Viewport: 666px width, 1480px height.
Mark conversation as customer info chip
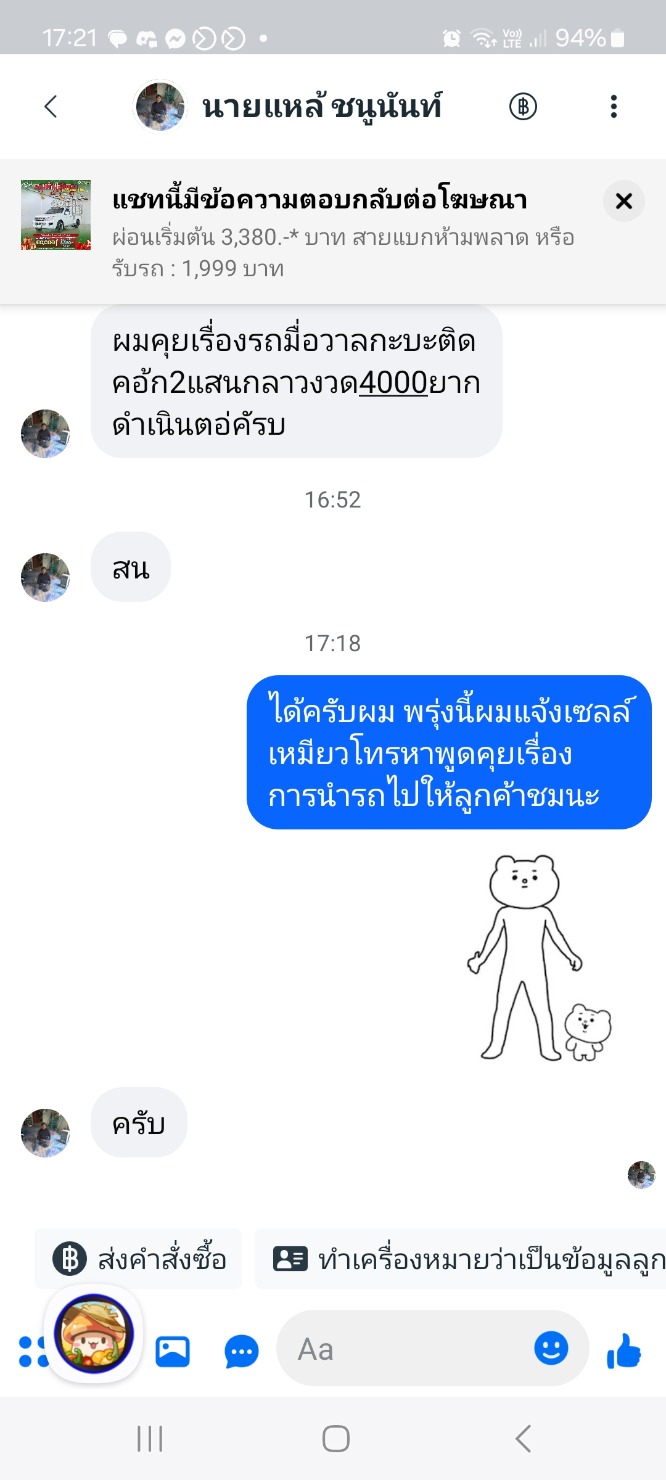[x=461, y=1259]
